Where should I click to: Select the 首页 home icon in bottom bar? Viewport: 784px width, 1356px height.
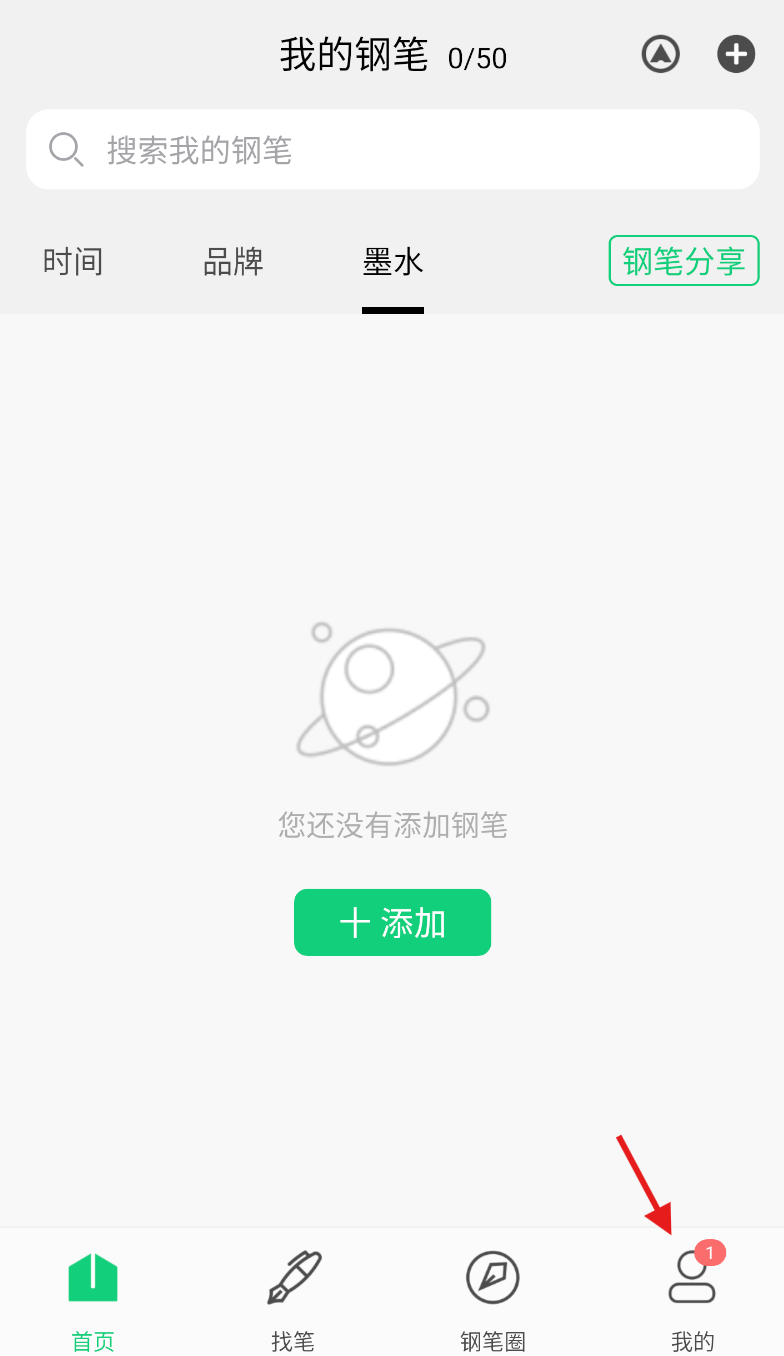pos(92,1277)
